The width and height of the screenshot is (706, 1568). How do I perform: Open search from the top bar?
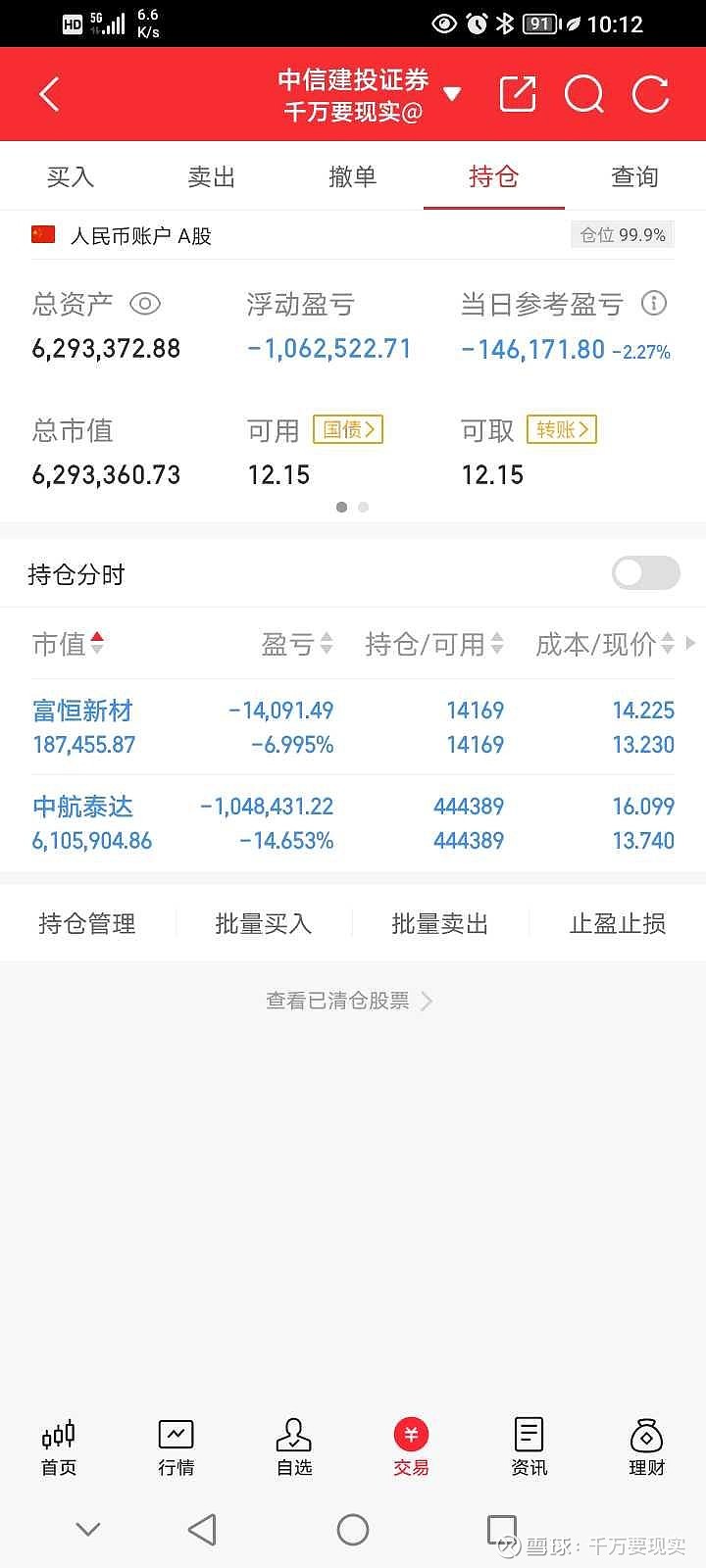click(584, 94)
